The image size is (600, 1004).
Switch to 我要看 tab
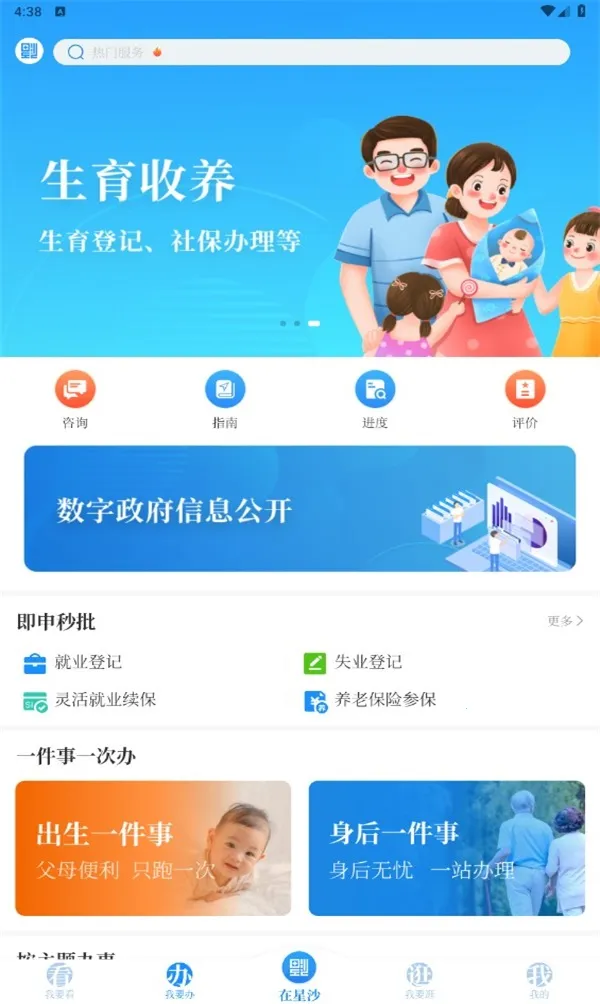pos(60,980)
